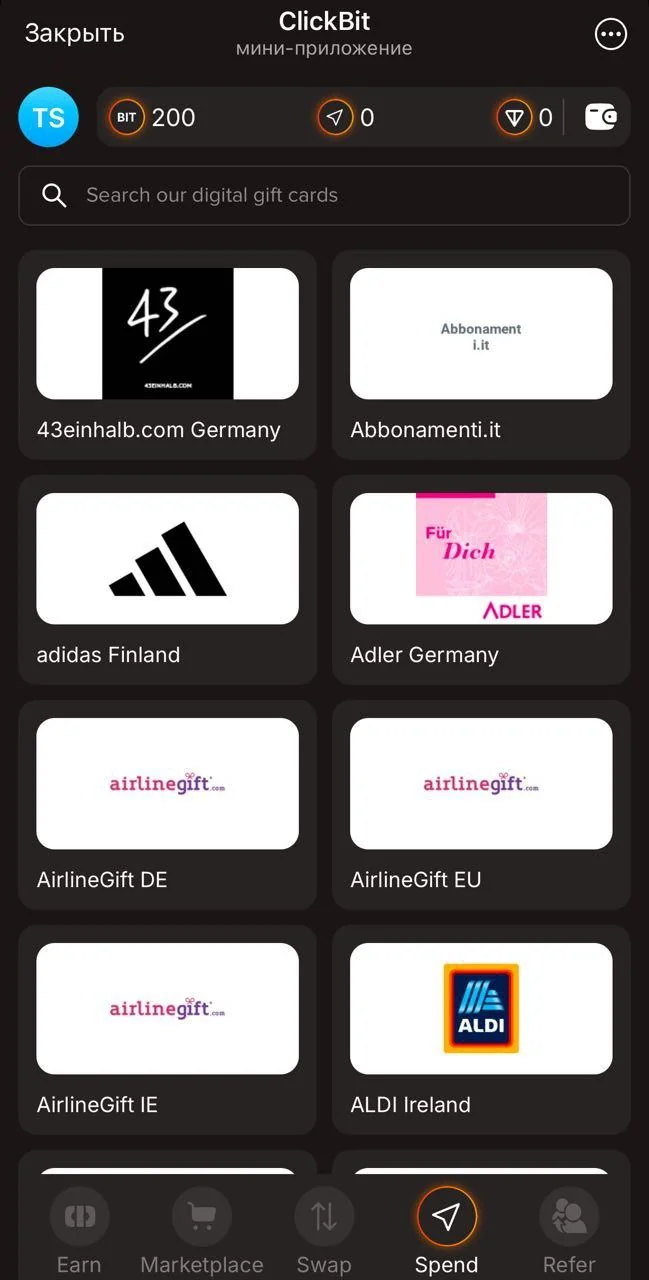Open the three-dot overflow menu

point(610,34)
